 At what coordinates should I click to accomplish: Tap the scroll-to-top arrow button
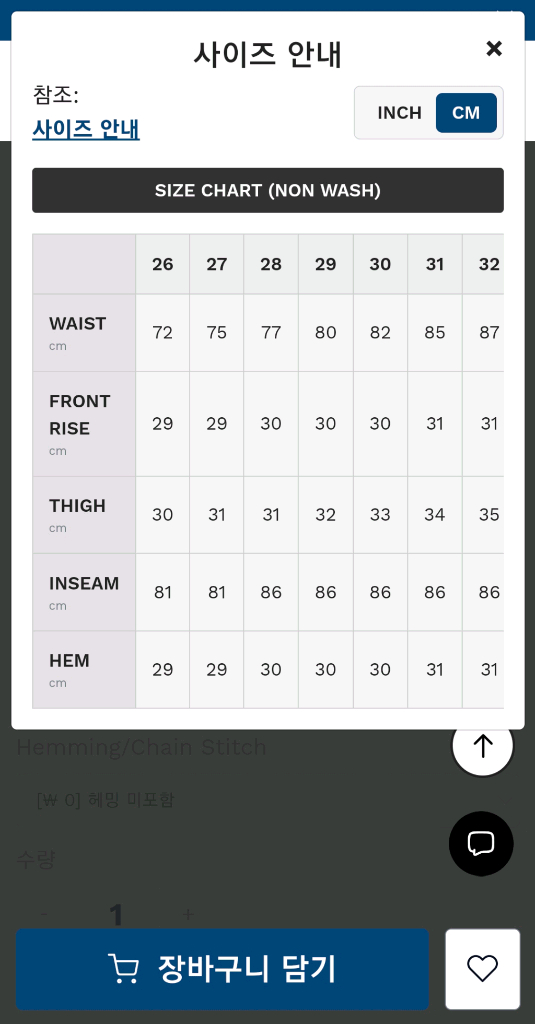[483, 745]
